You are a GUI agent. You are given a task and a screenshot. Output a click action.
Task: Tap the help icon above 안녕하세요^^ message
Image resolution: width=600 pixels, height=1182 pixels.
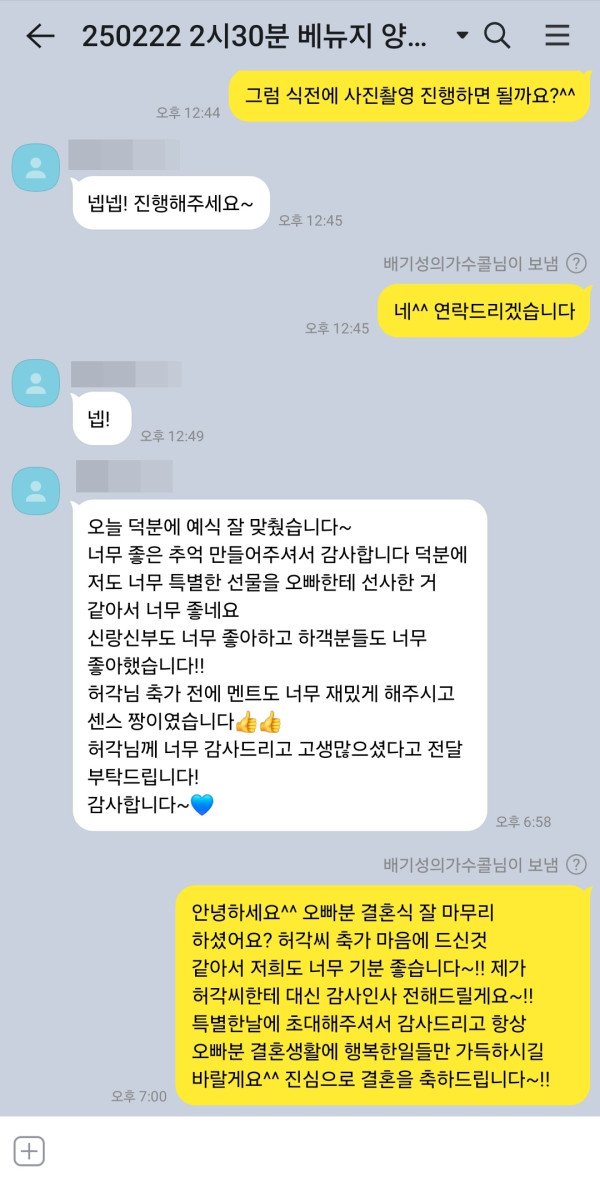point(576,865)
